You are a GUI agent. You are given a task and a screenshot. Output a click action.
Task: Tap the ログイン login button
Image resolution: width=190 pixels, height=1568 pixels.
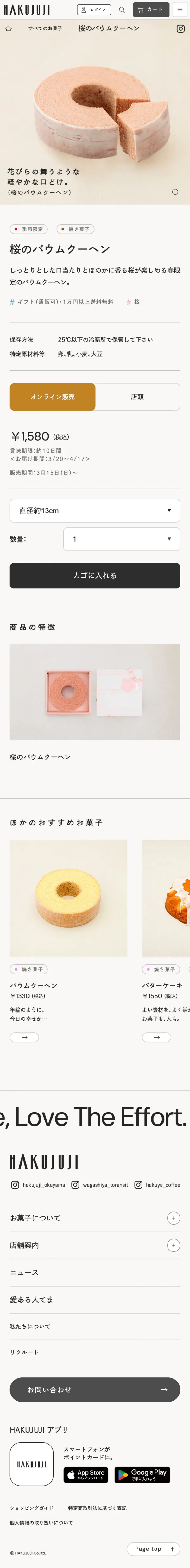point(94,10)
